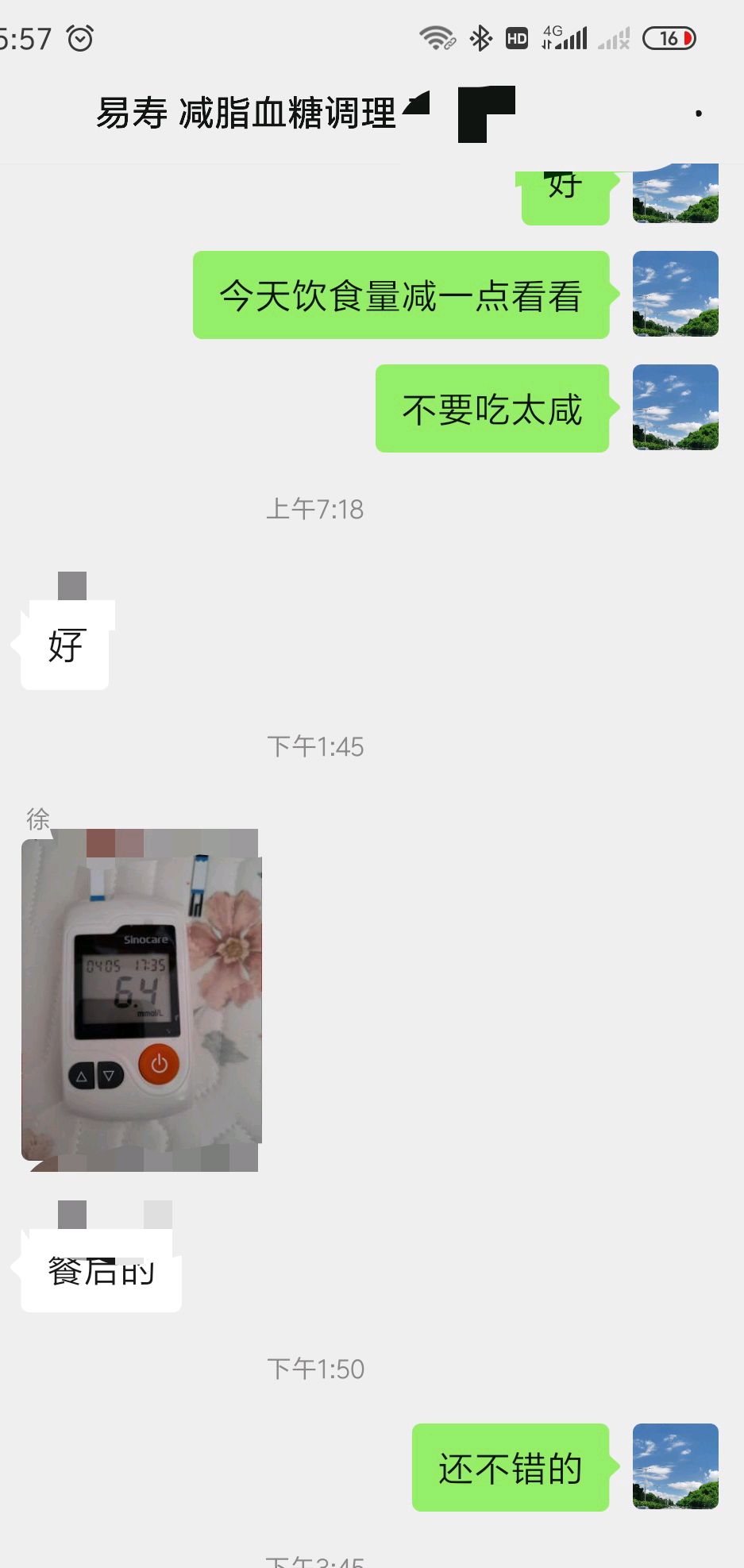The height and width of the screenshot is (1568, 744).
Task: Tap the avatar beside 还不错的
Action: (x=675, y=1466)
